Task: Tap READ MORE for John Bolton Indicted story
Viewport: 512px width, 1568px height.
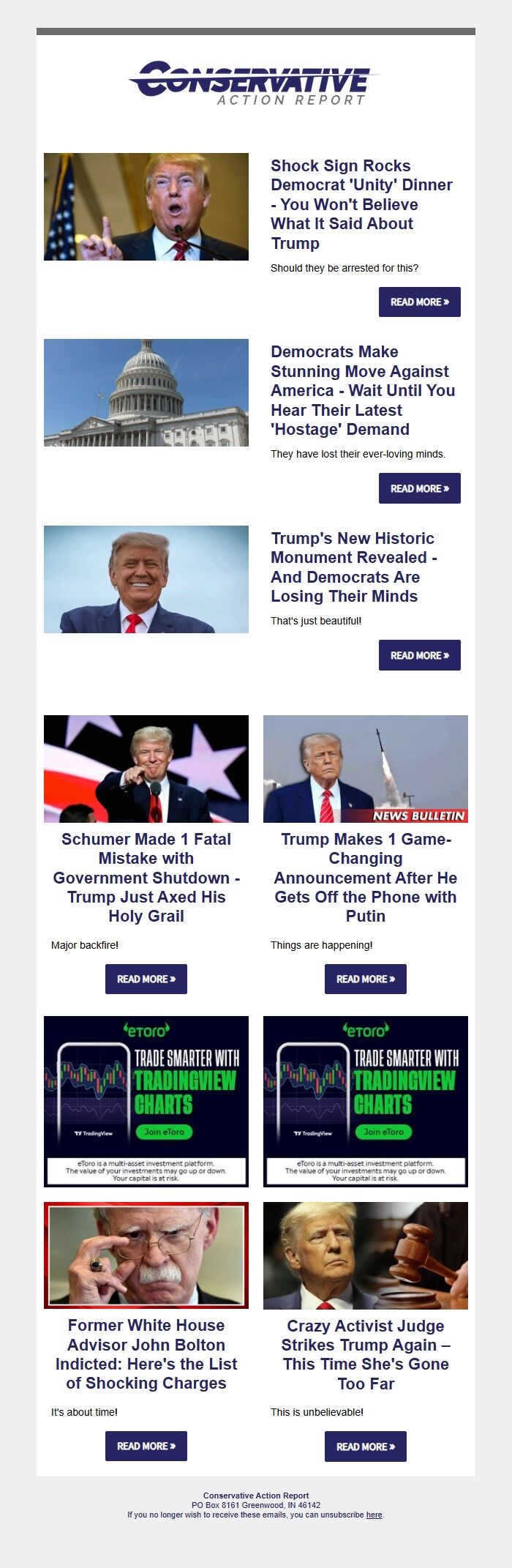Action: point(146,1446)
